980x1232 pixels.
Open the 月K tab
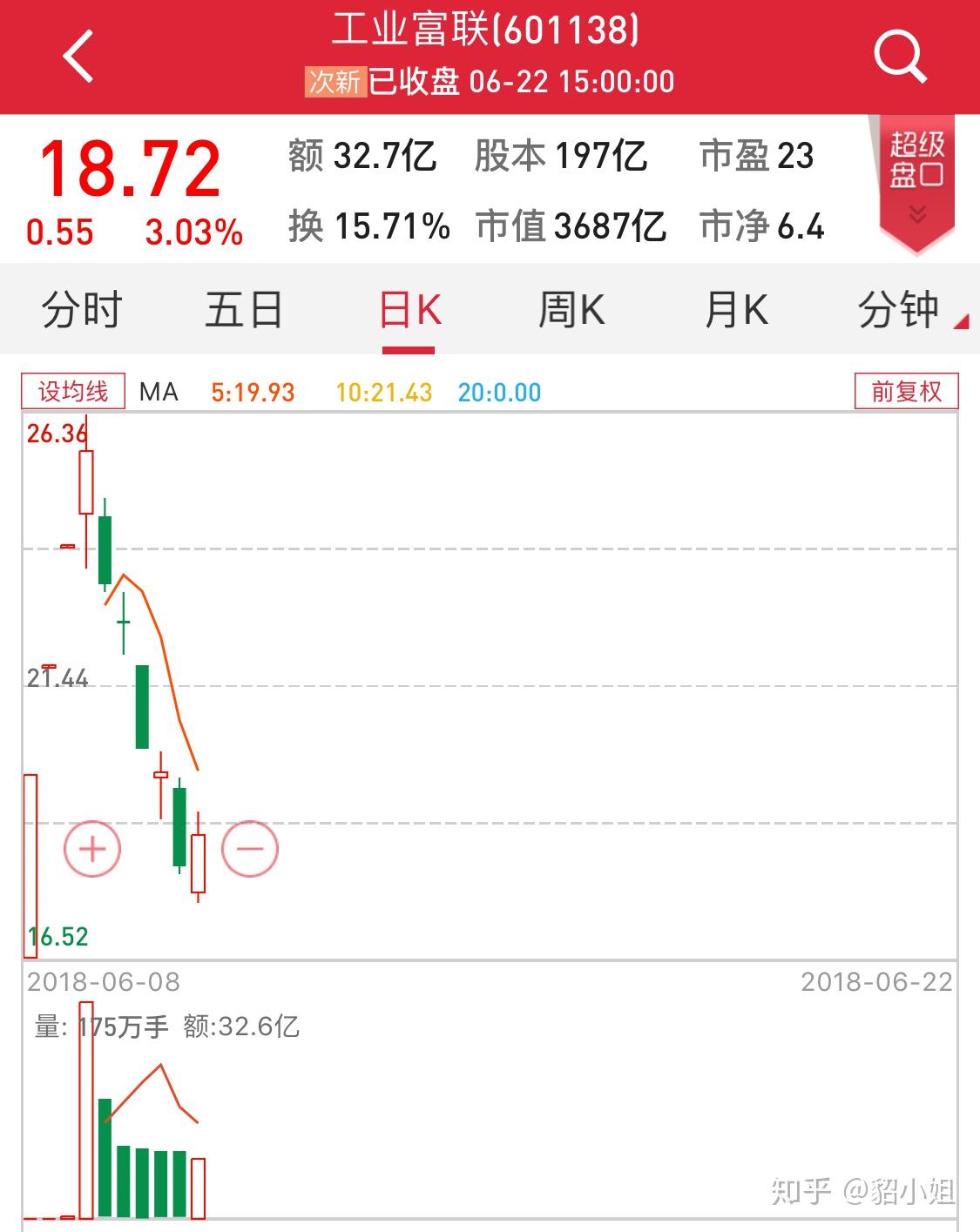[x=736, y=309]
